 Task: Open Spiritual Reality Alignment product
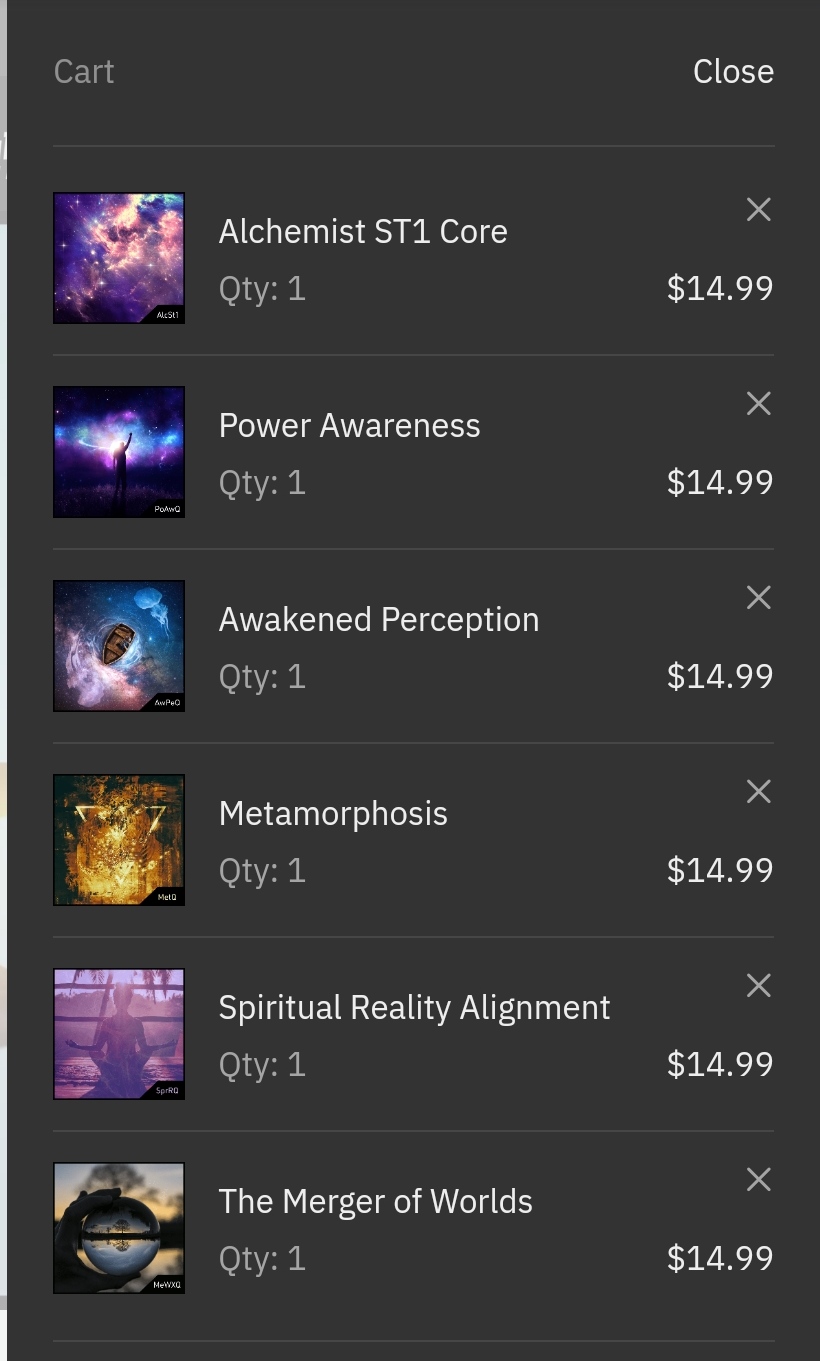point(414,1007)
